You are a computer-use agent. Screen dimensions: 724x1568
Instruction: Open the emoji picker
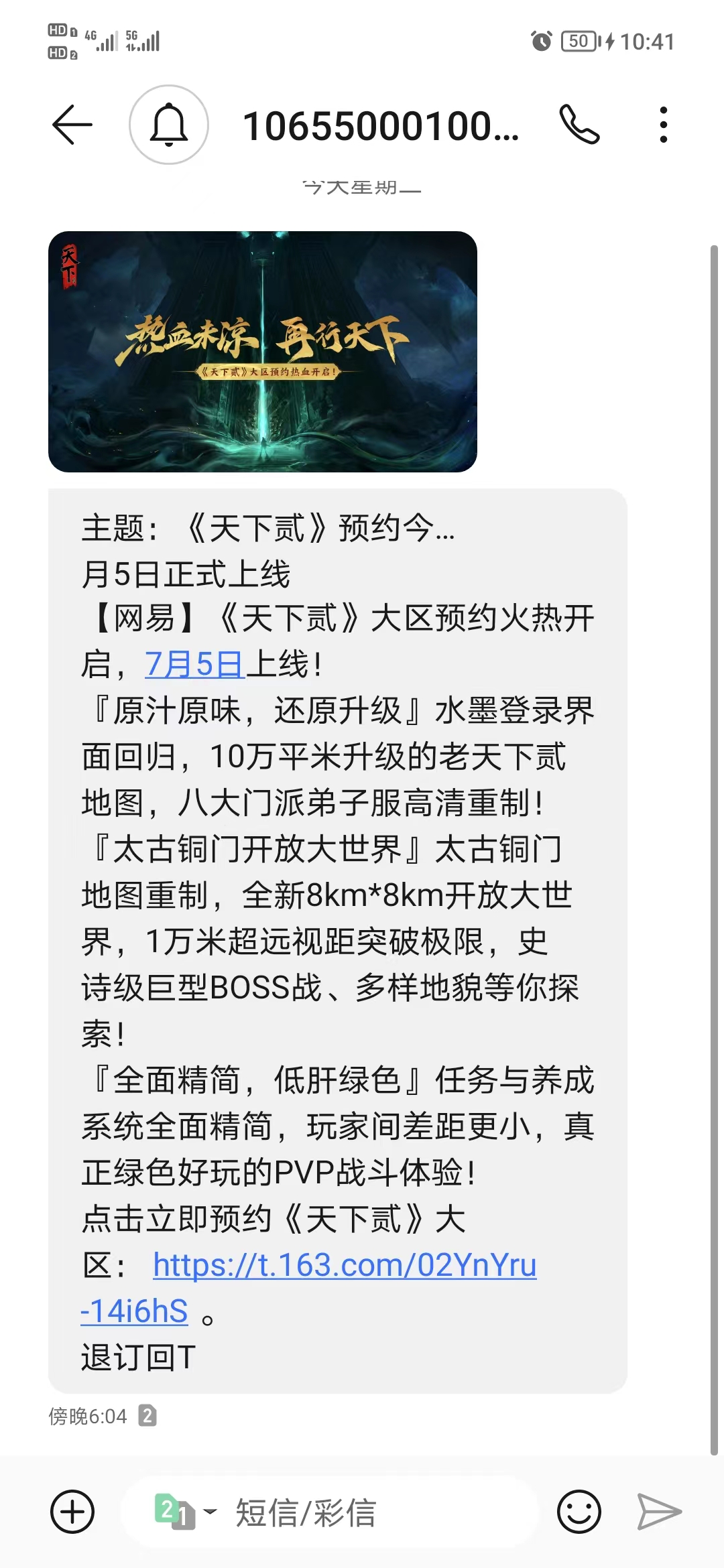(579, 1512)
